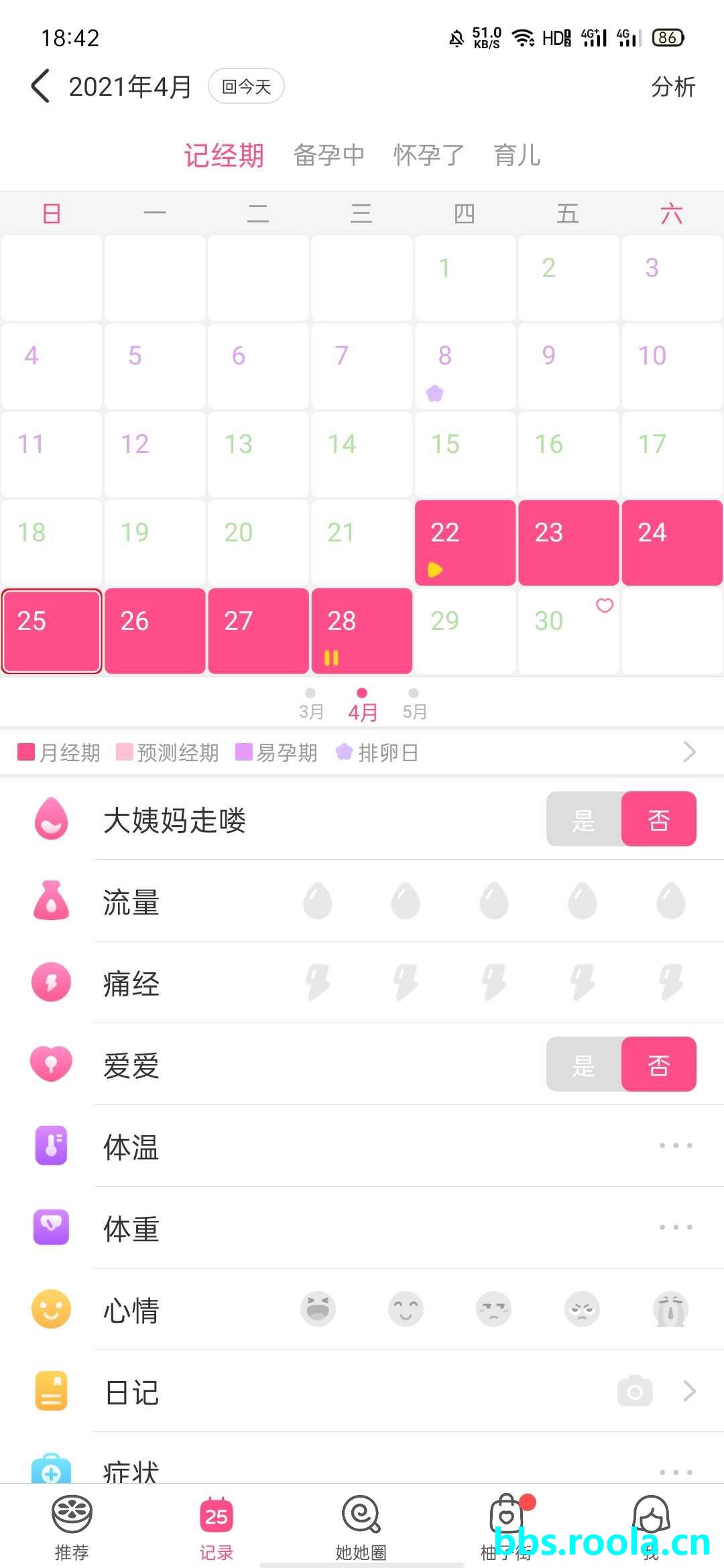
Task: Choose the crying face for 心情
Action: pos(670,1309)
